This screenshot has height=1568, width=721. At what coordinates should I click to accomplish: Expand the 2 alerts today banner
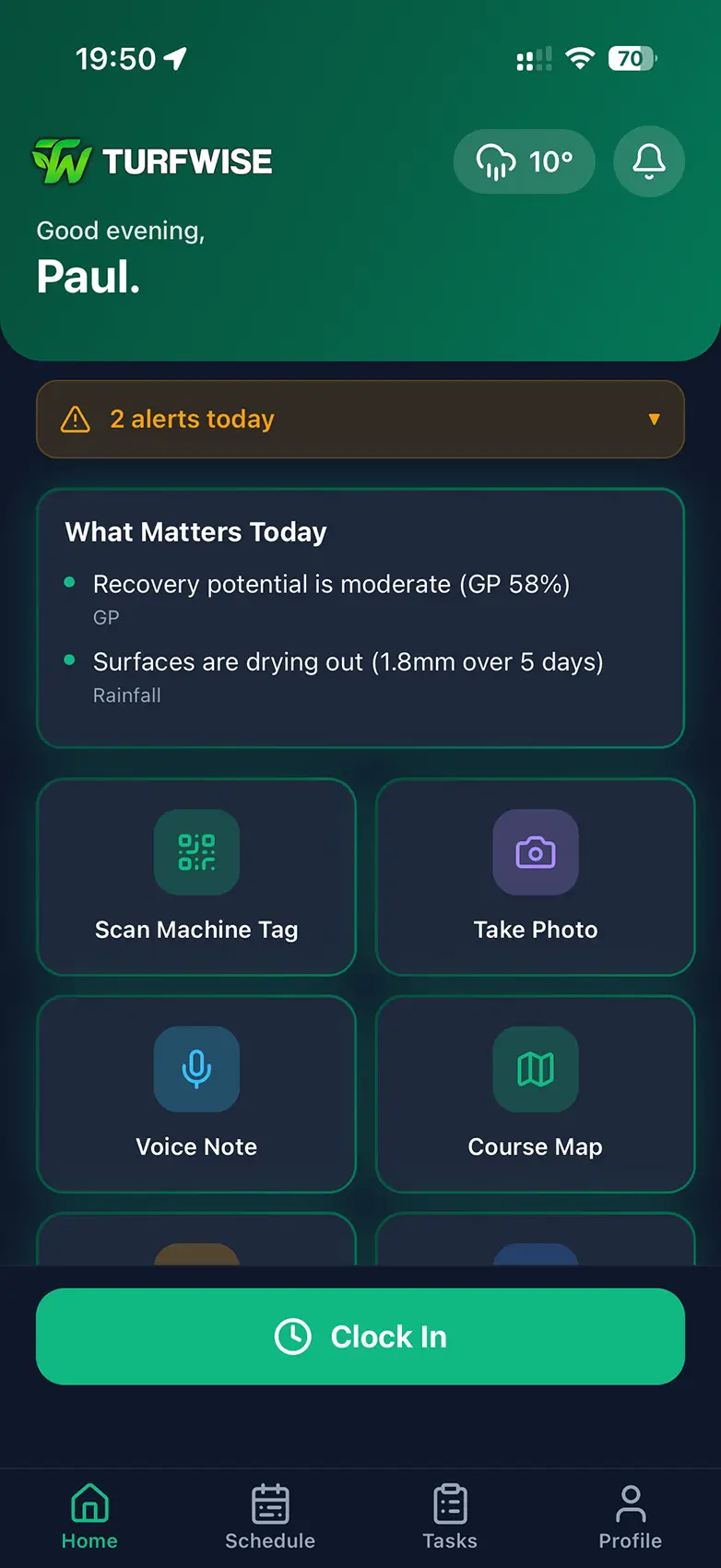coord(360,419)
